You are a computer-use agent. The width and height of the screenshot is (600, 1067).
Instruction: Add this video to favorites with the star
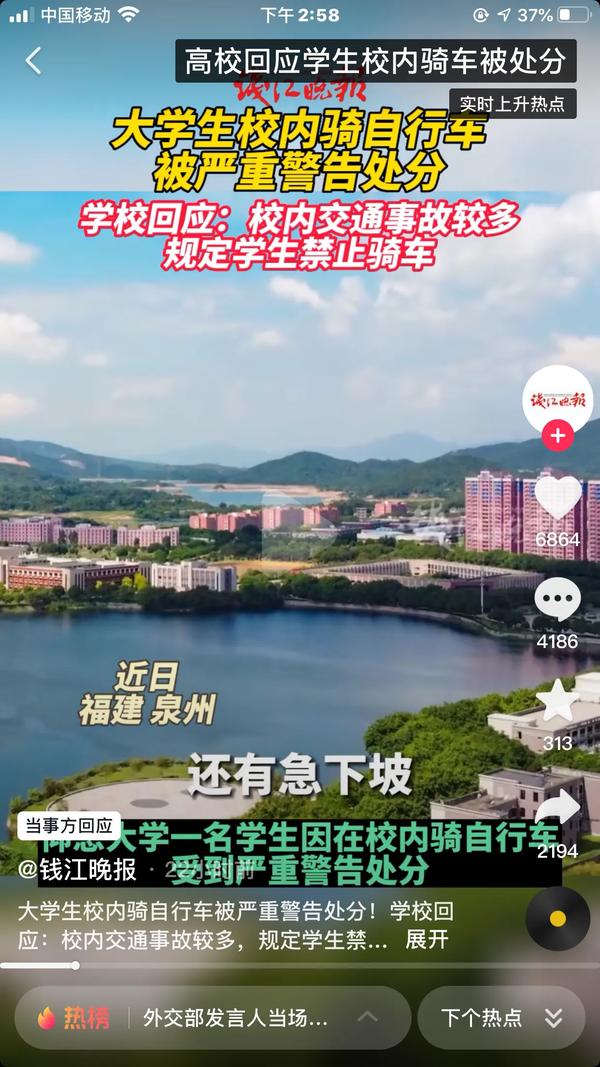click(557, 702)
